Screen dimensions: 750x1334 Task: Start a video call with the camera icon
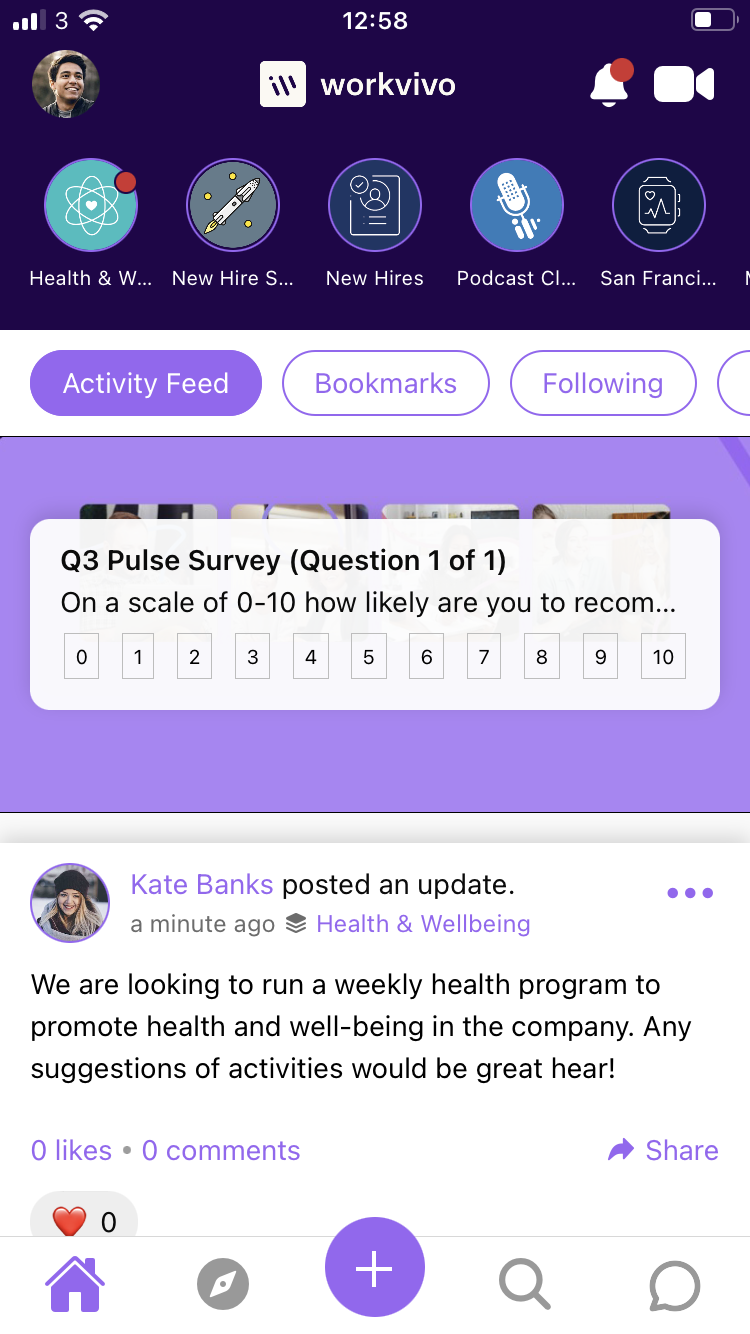[684, 85]
